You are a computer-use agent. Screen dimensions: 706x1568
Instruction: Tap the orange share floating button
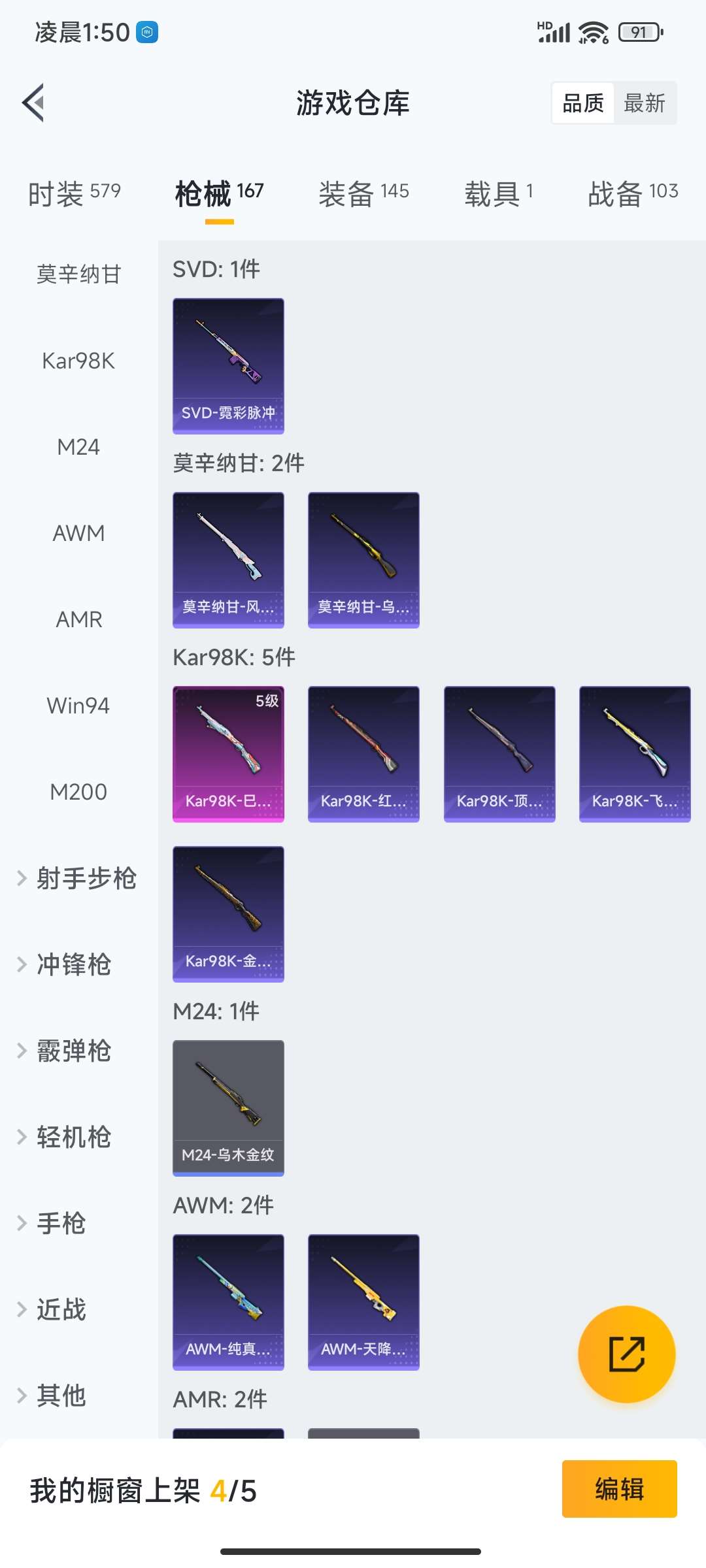626,1354
